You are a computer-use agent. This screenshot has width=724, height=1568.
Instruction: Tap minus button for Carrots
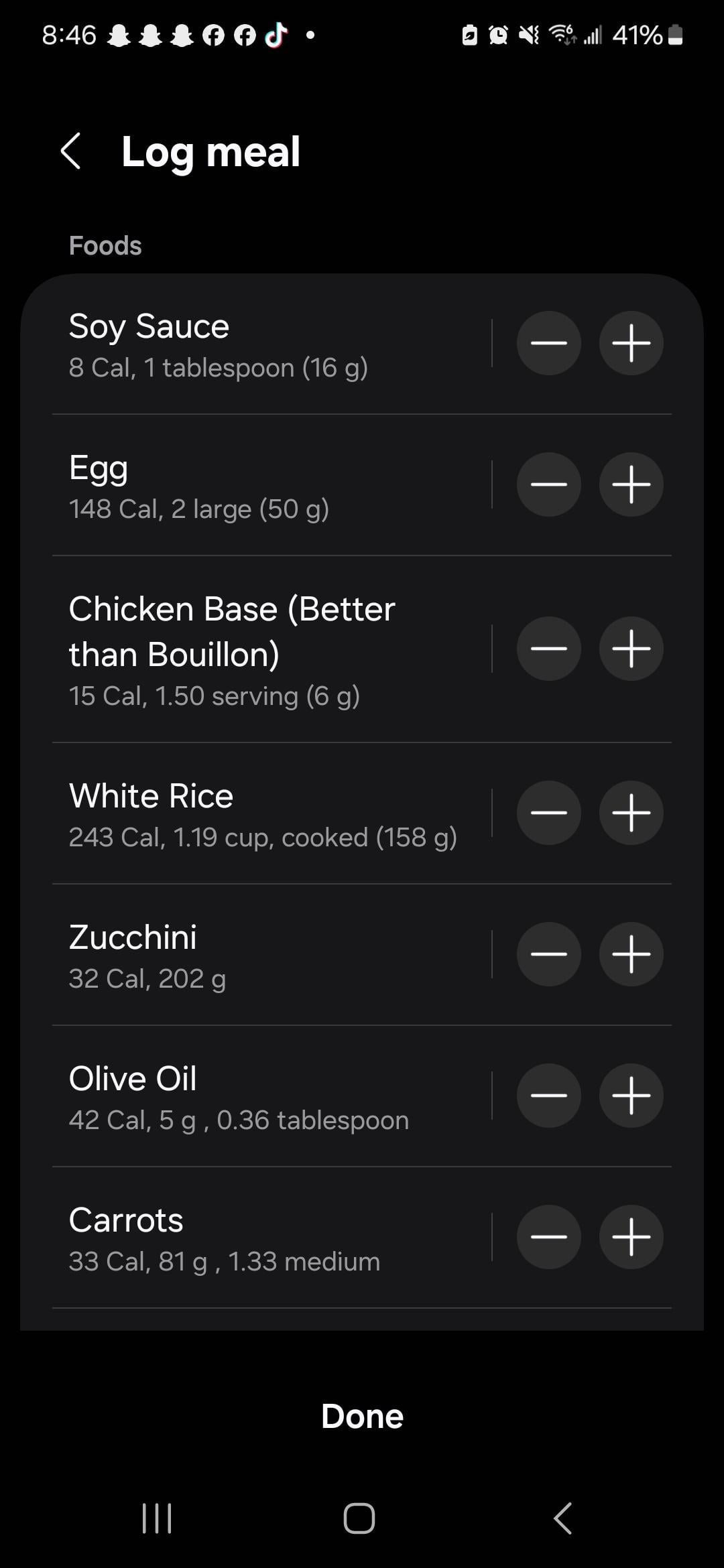(548, 1237)
